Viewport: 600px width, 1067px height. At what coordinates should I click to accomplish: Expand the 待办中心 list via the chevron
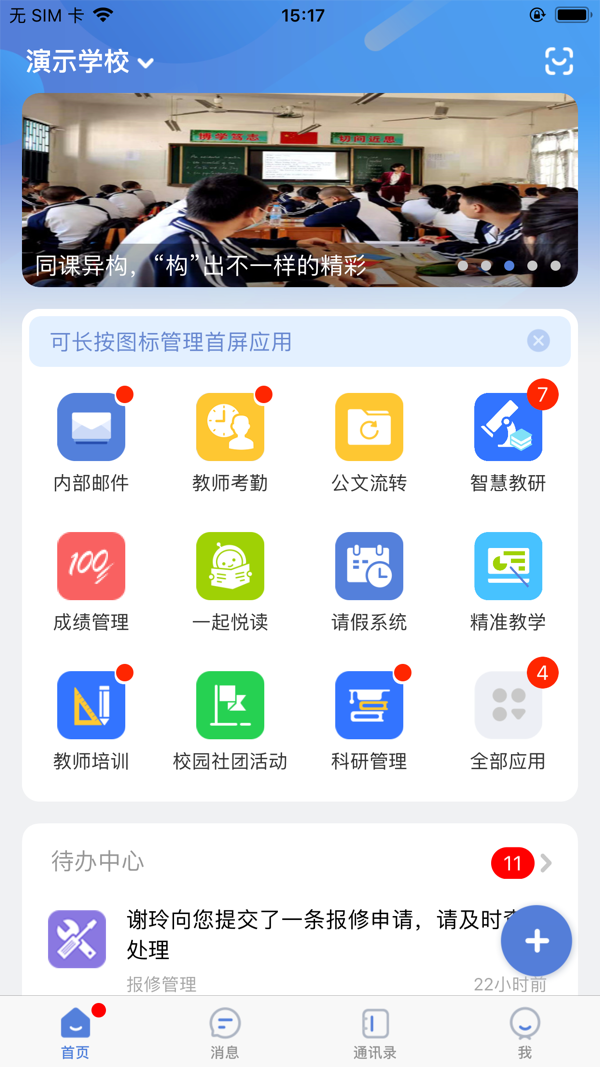[x=546, y=863]
